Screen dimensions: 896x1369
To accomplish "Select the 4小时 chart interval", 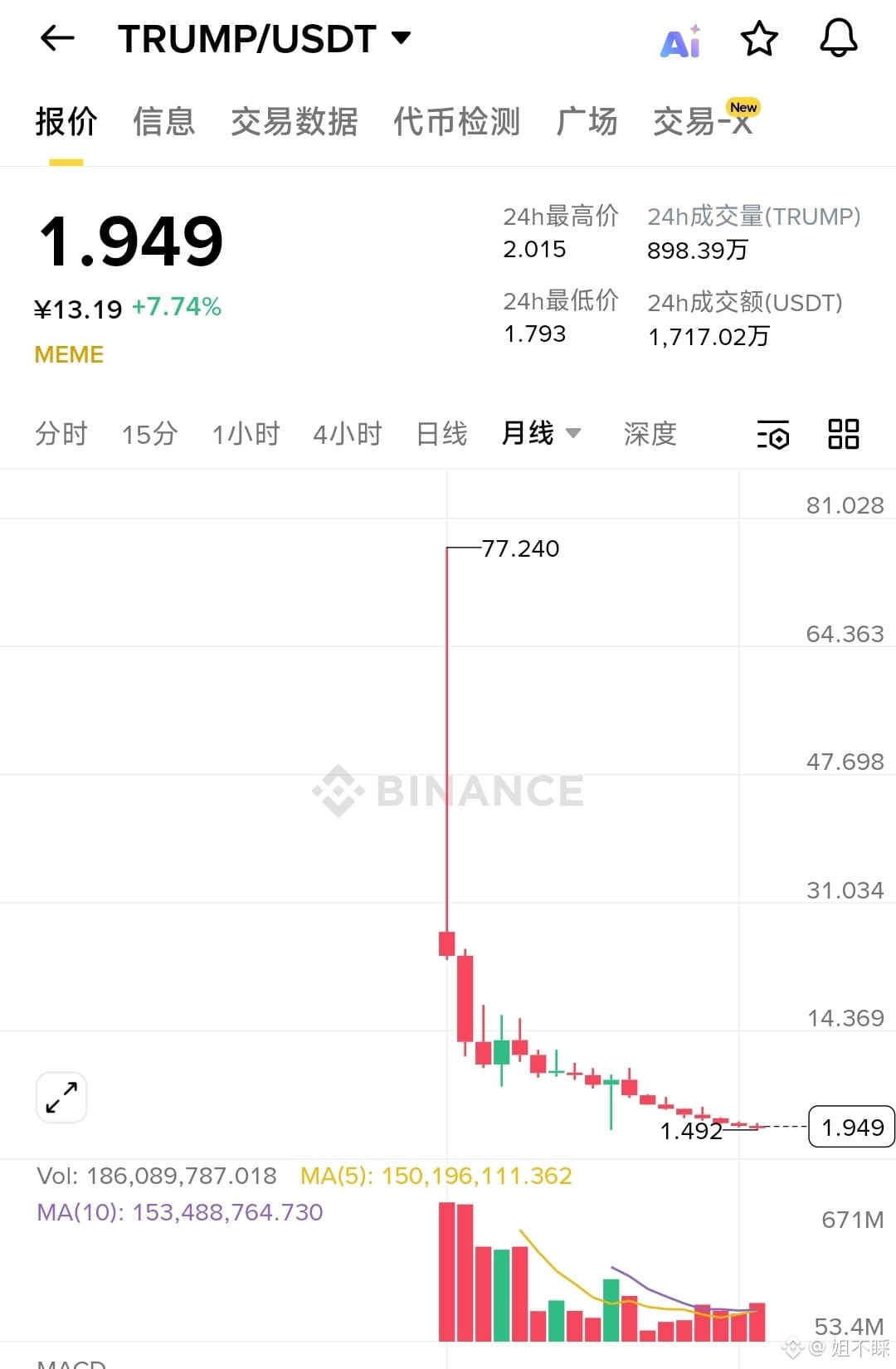I will click(348, 434).
